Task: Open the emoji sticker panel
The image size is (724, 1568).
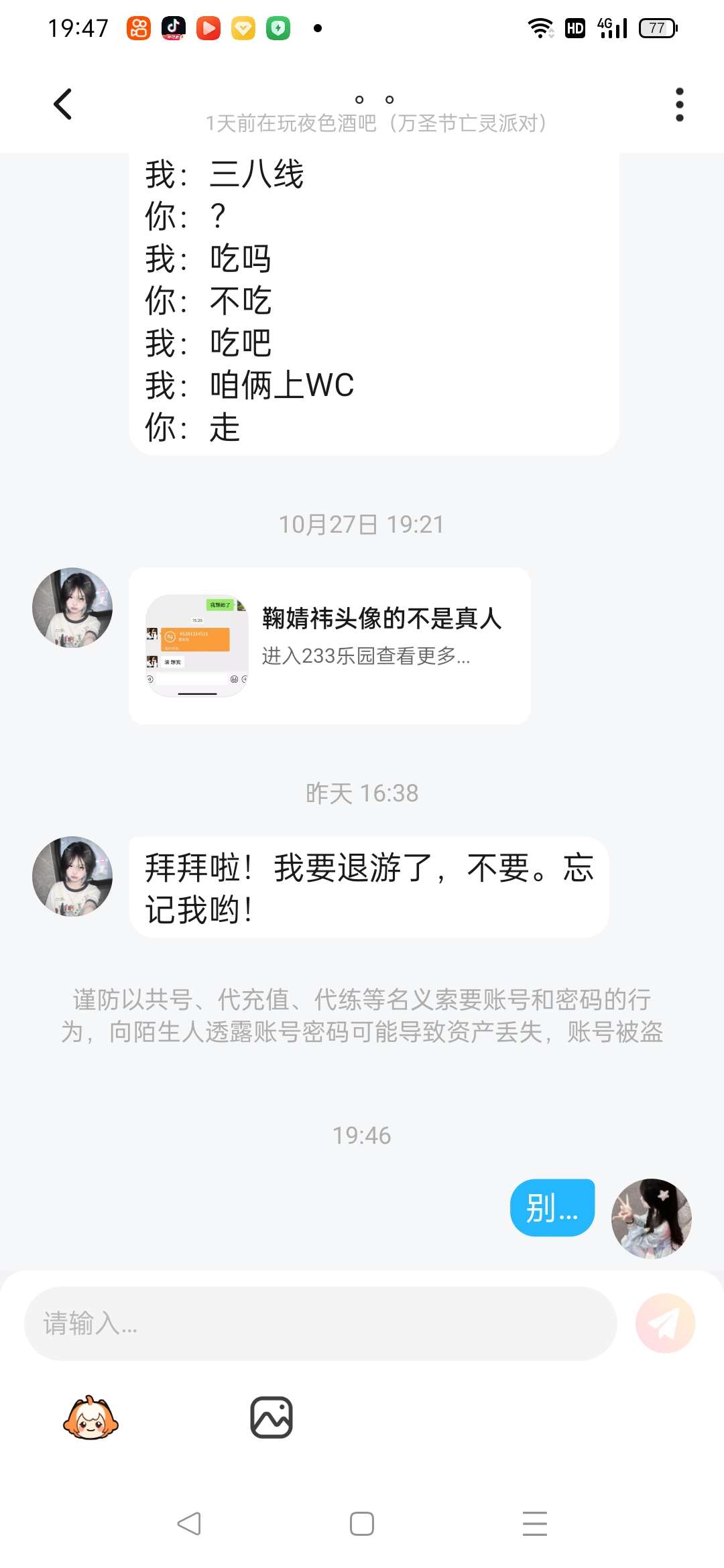Action: [90, 1417]
